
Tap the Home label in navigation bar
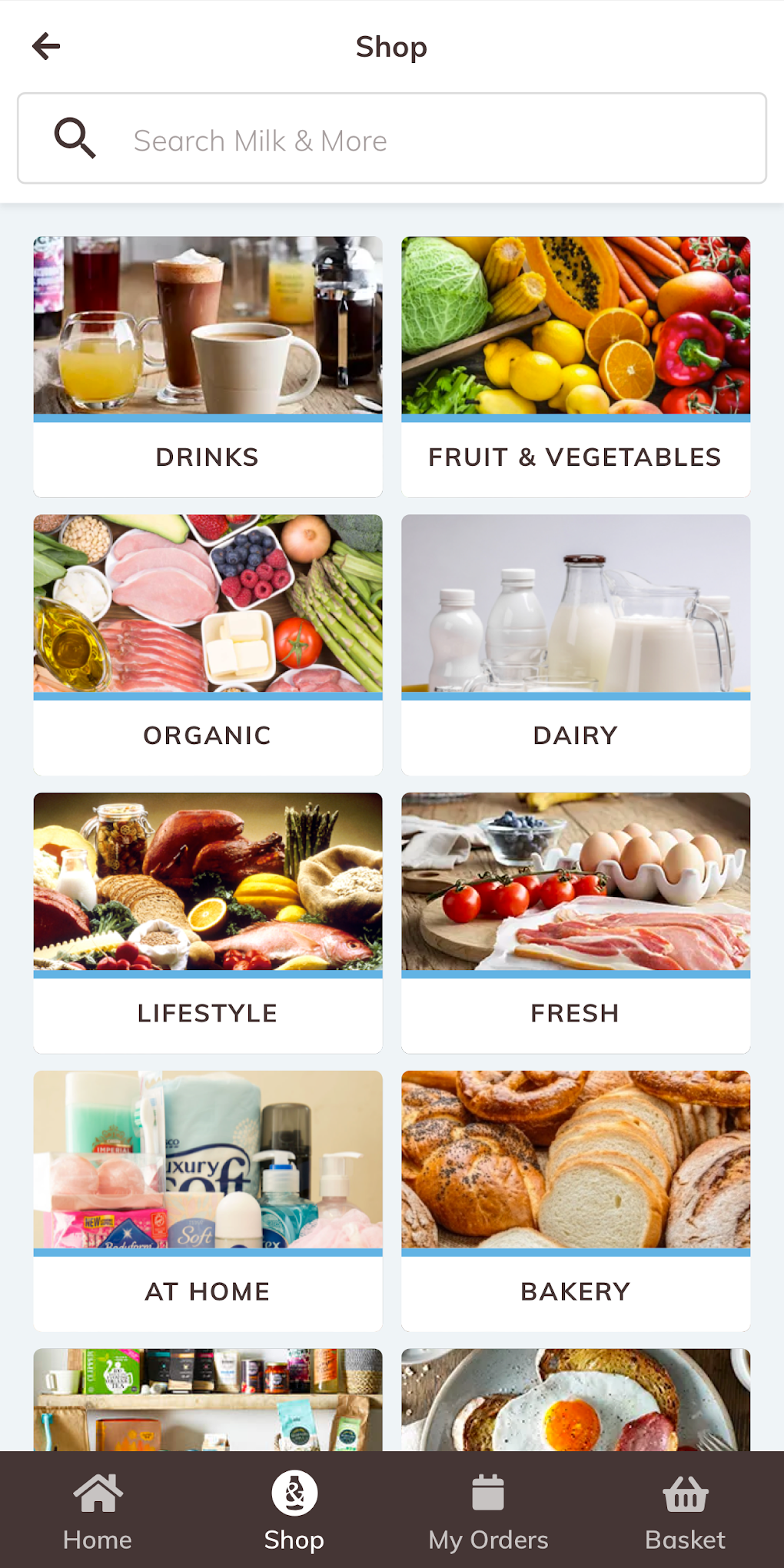point(97,1540)
